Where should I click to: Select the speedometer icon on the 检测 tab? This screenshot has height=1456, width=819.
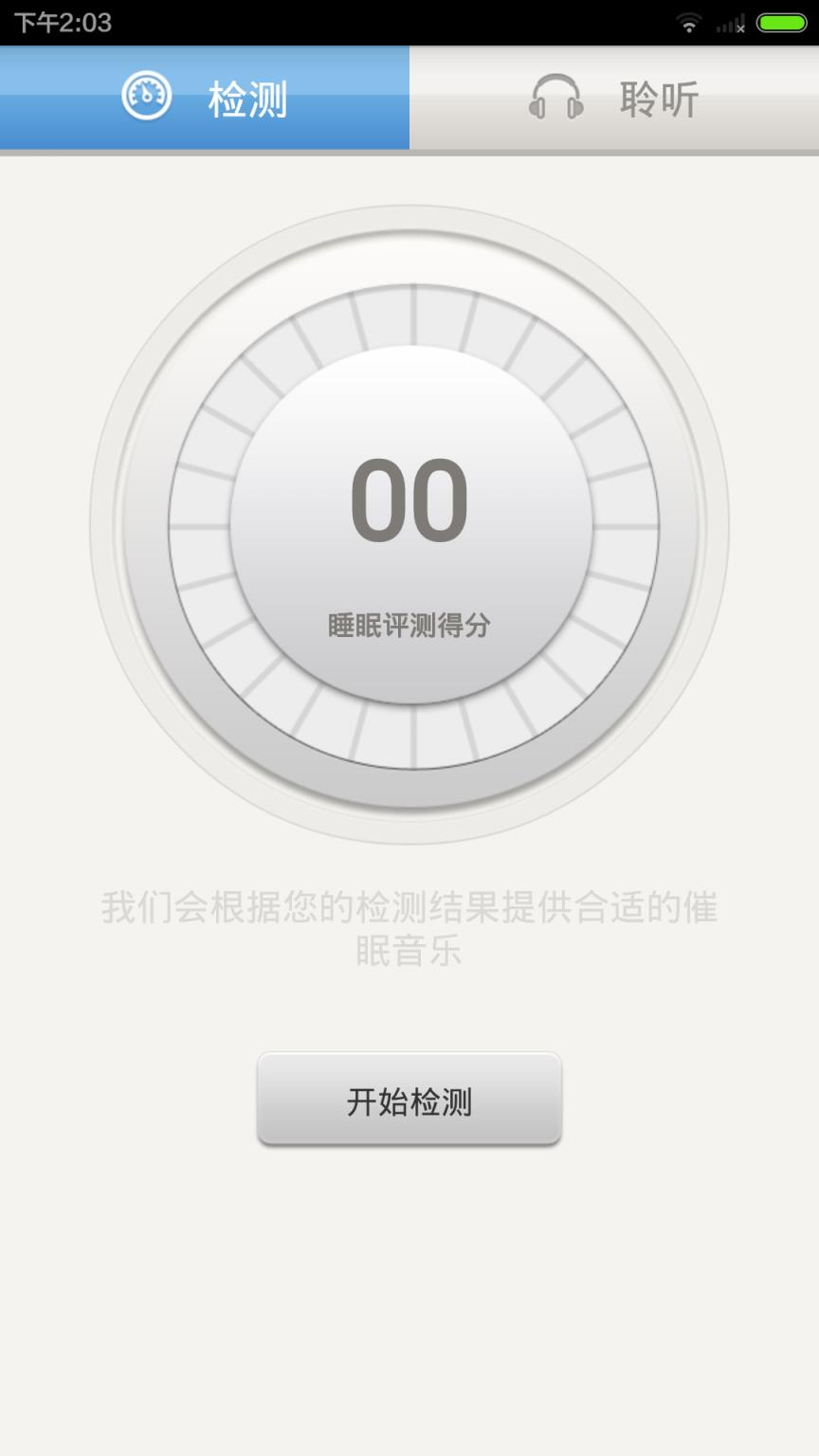pyautogui.click(x=144, y=96)
